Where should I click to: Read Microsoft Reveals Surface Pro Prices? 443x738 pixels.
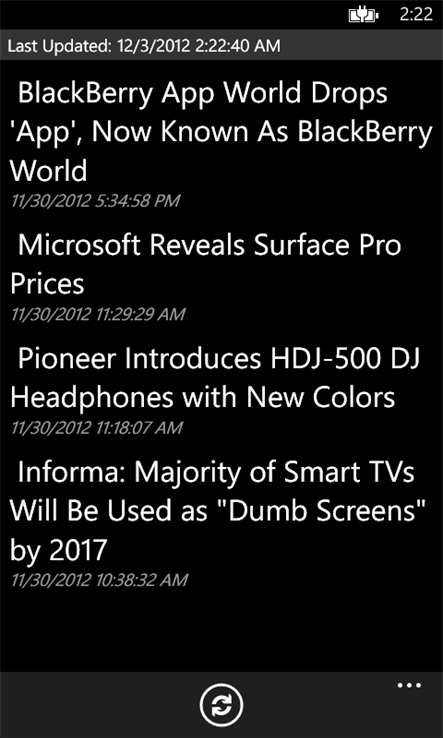pyautogui.click(x=206, y=265)
